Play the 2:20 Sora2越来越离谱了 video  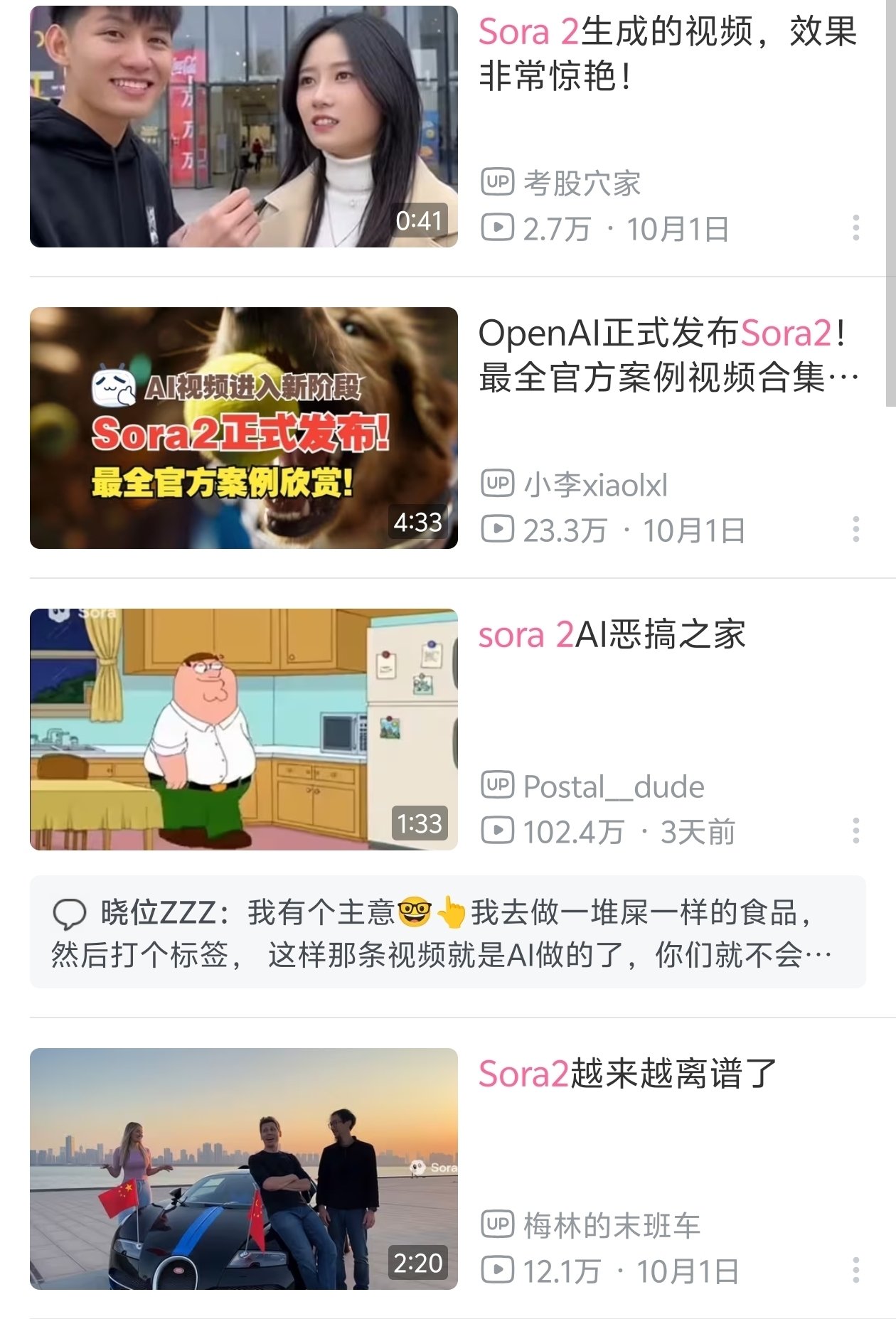point(243,1169)
